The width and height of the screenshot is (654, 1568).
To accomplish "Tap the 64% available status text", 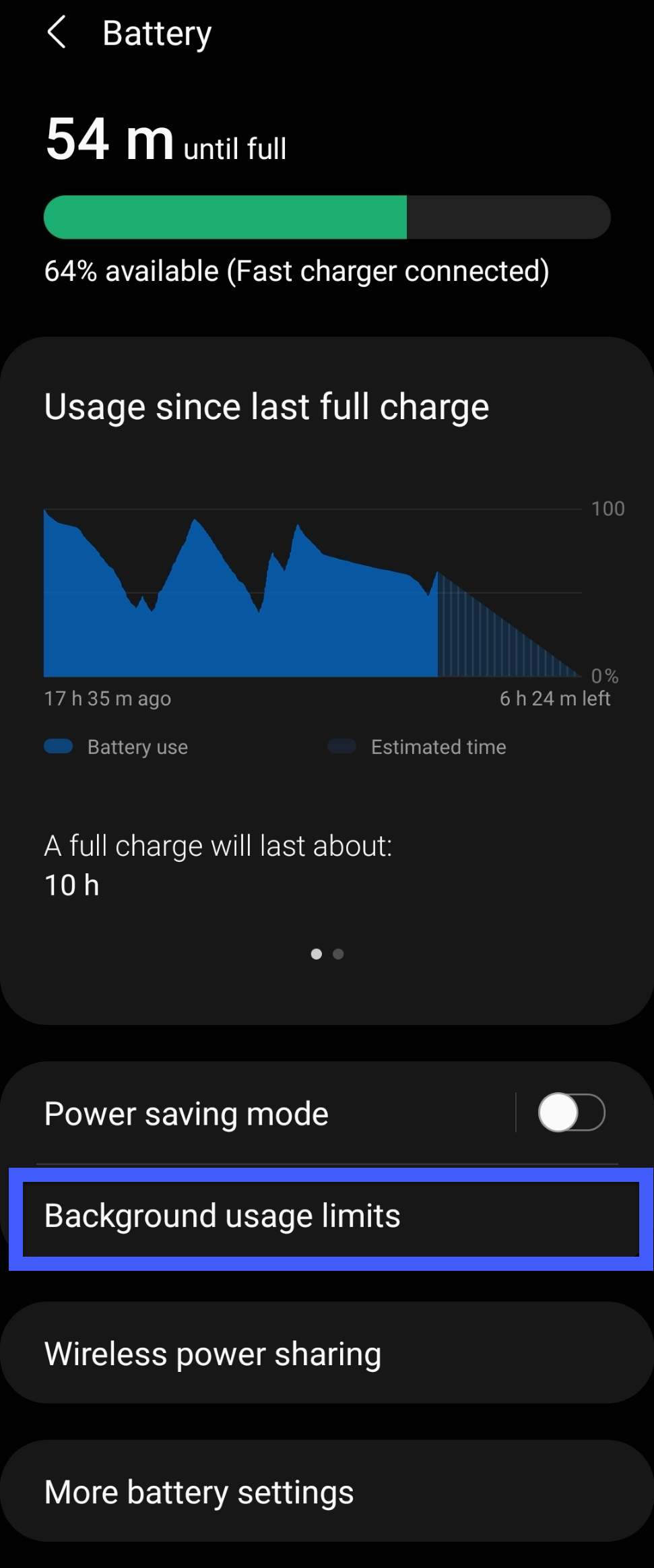I will [296, 270].
